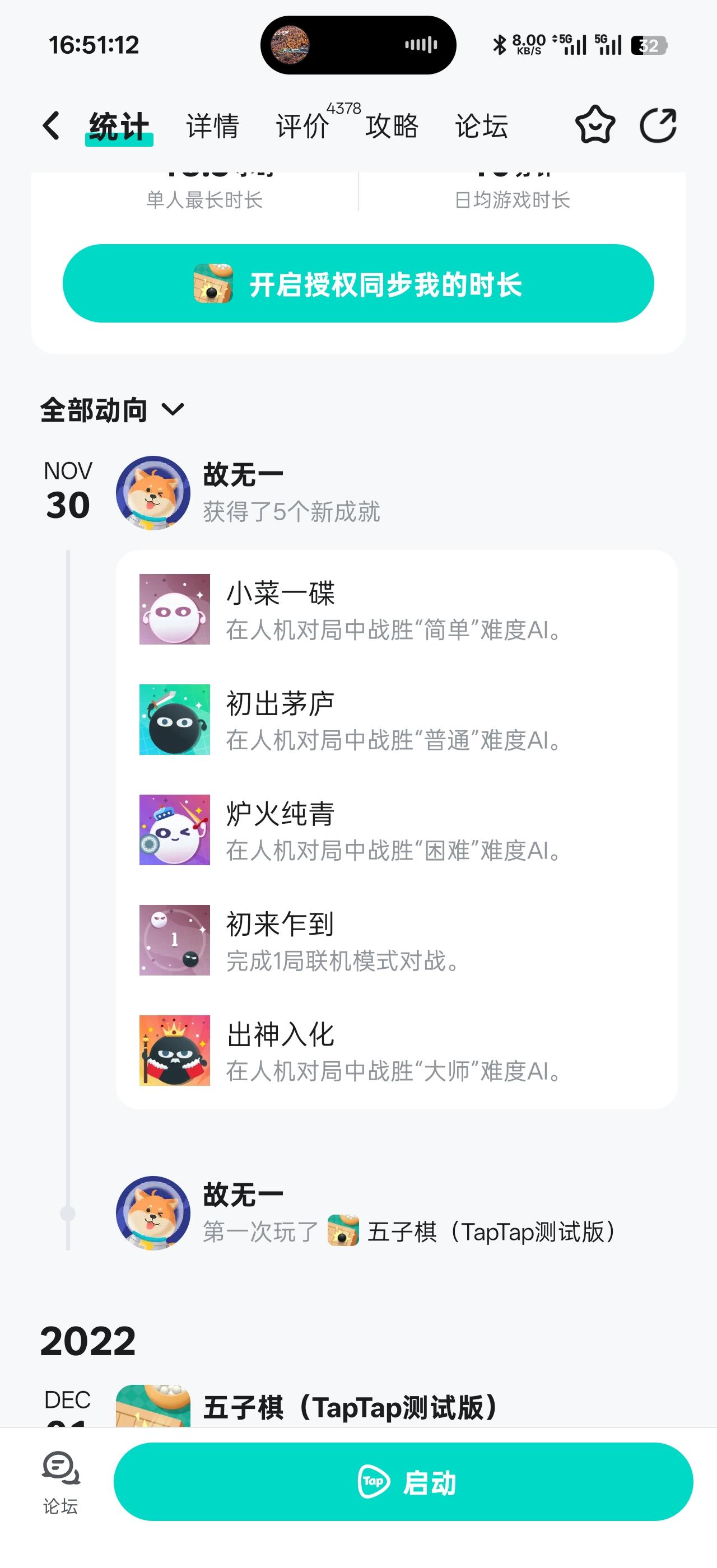The image size is (717, 1568).
Task: Open the 出神入化 achievement
Action: pos(395,1050)
